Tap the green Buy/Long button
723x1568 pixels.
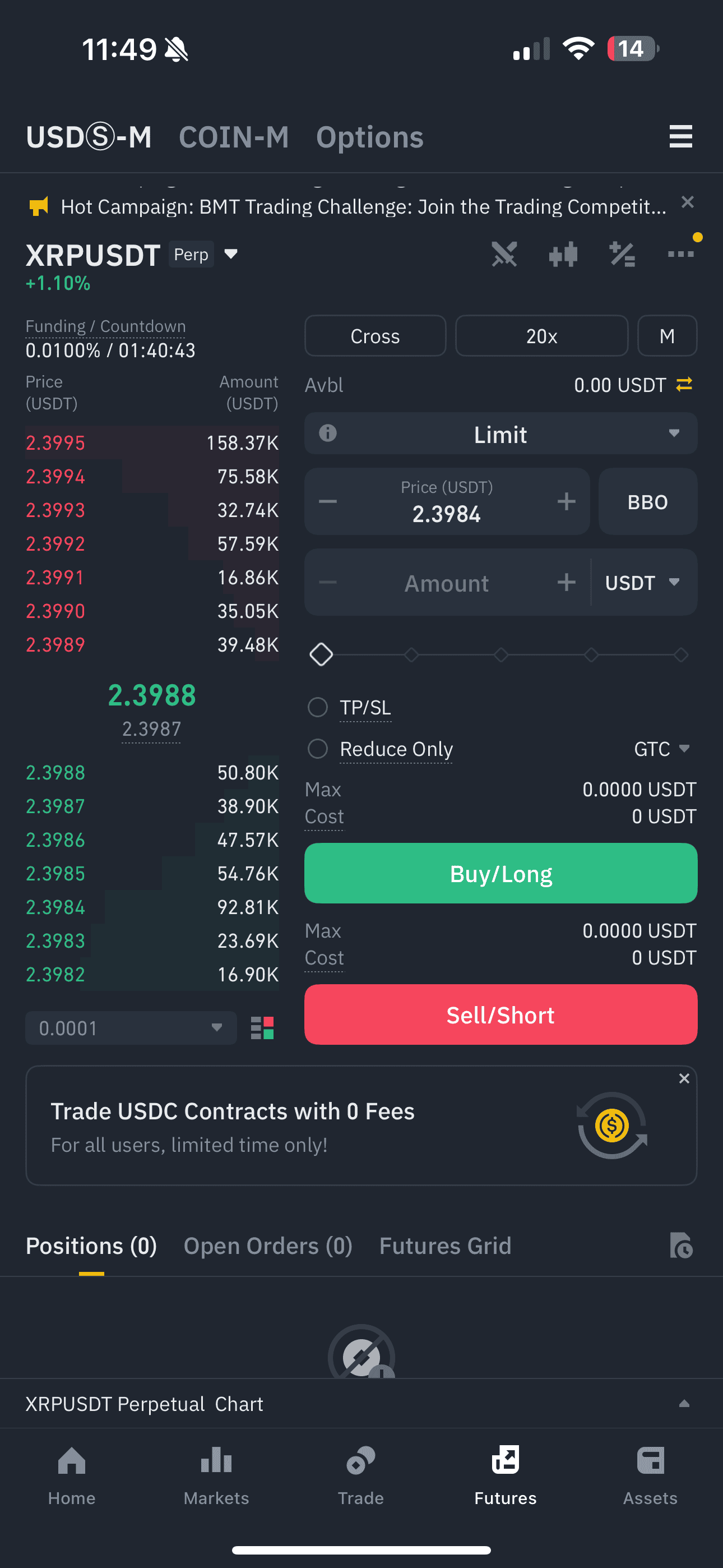500,874
